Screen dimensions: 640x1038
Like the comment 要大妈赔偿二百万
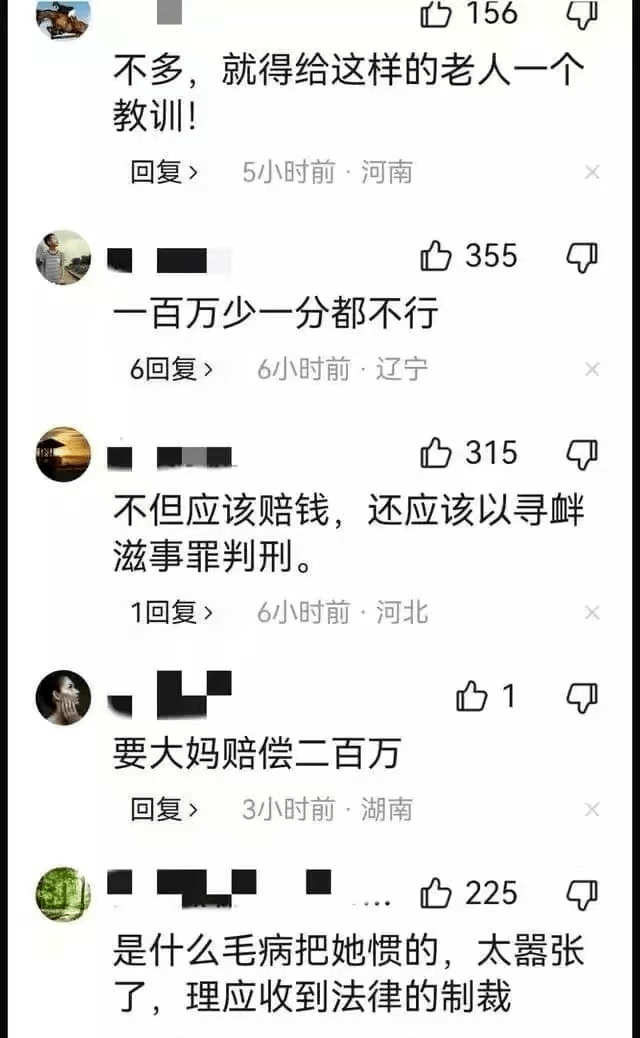pos(471,696)
